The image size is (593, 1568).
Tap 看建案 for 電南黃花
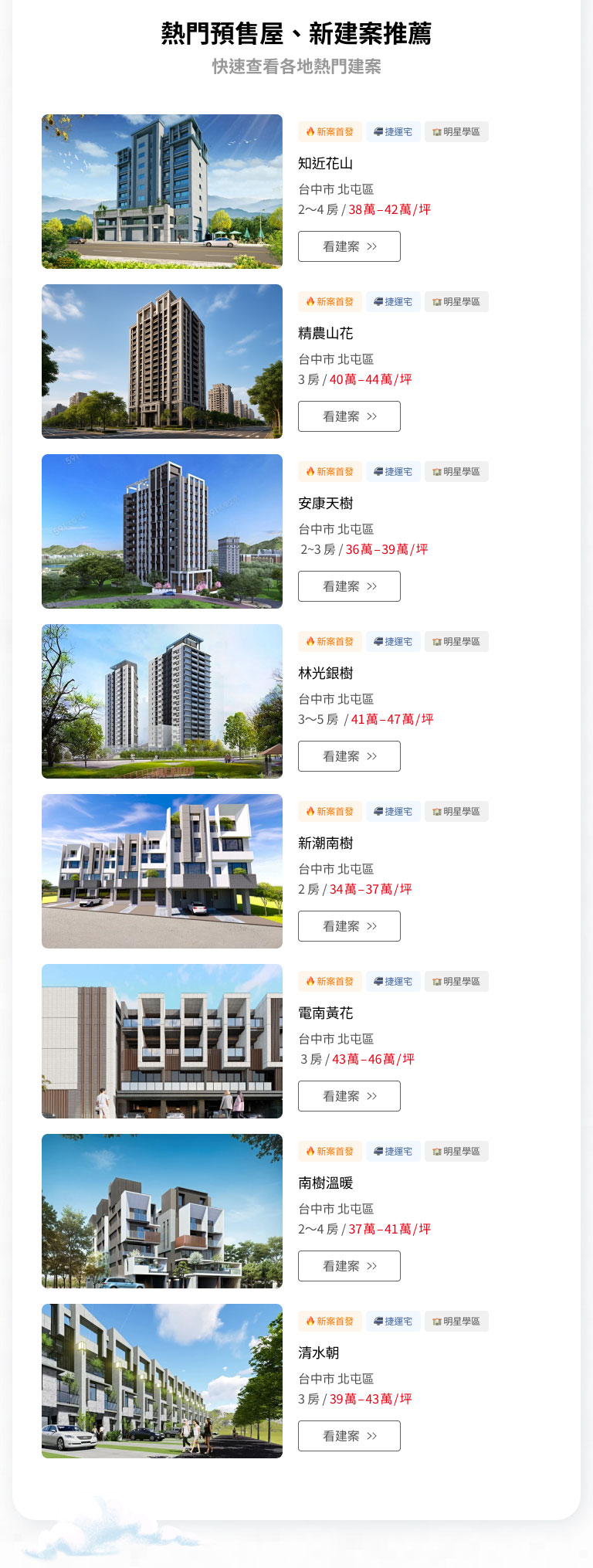click(x=349, y=1096)
